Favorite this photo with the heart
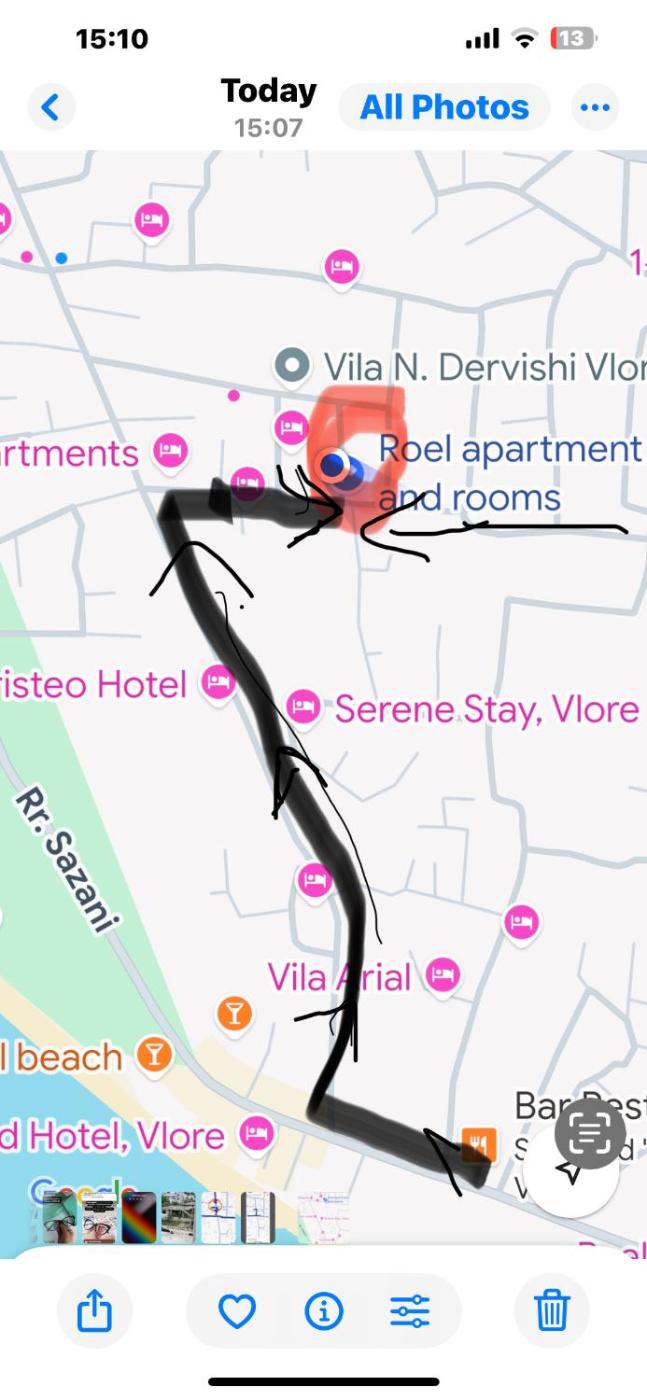This screenshot has height=1400, width=647. 237,1310
